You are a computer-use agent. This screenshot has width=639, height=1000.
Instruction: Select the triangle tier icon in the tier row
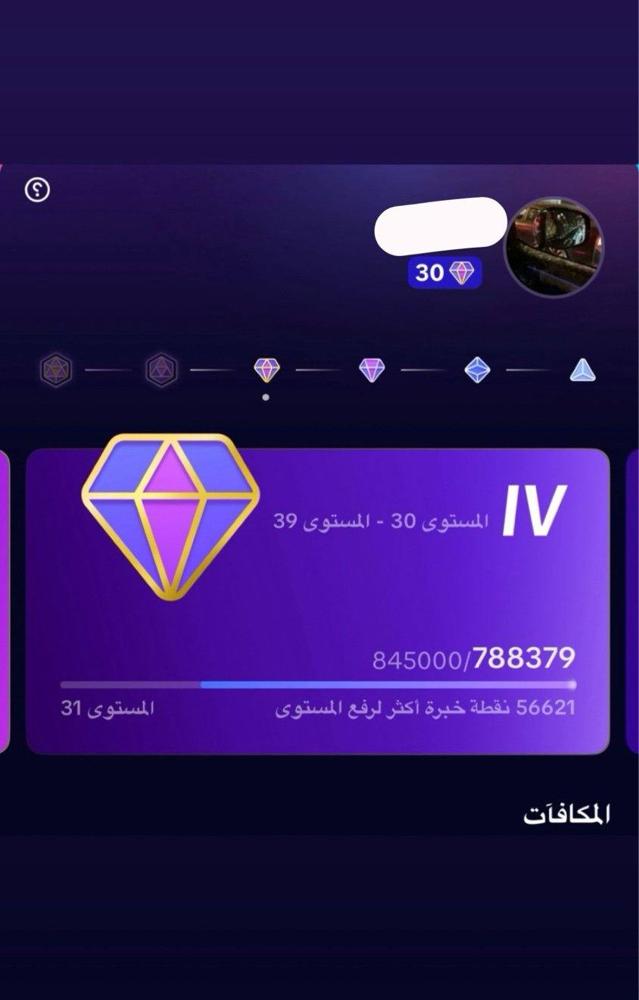point(583,370)
